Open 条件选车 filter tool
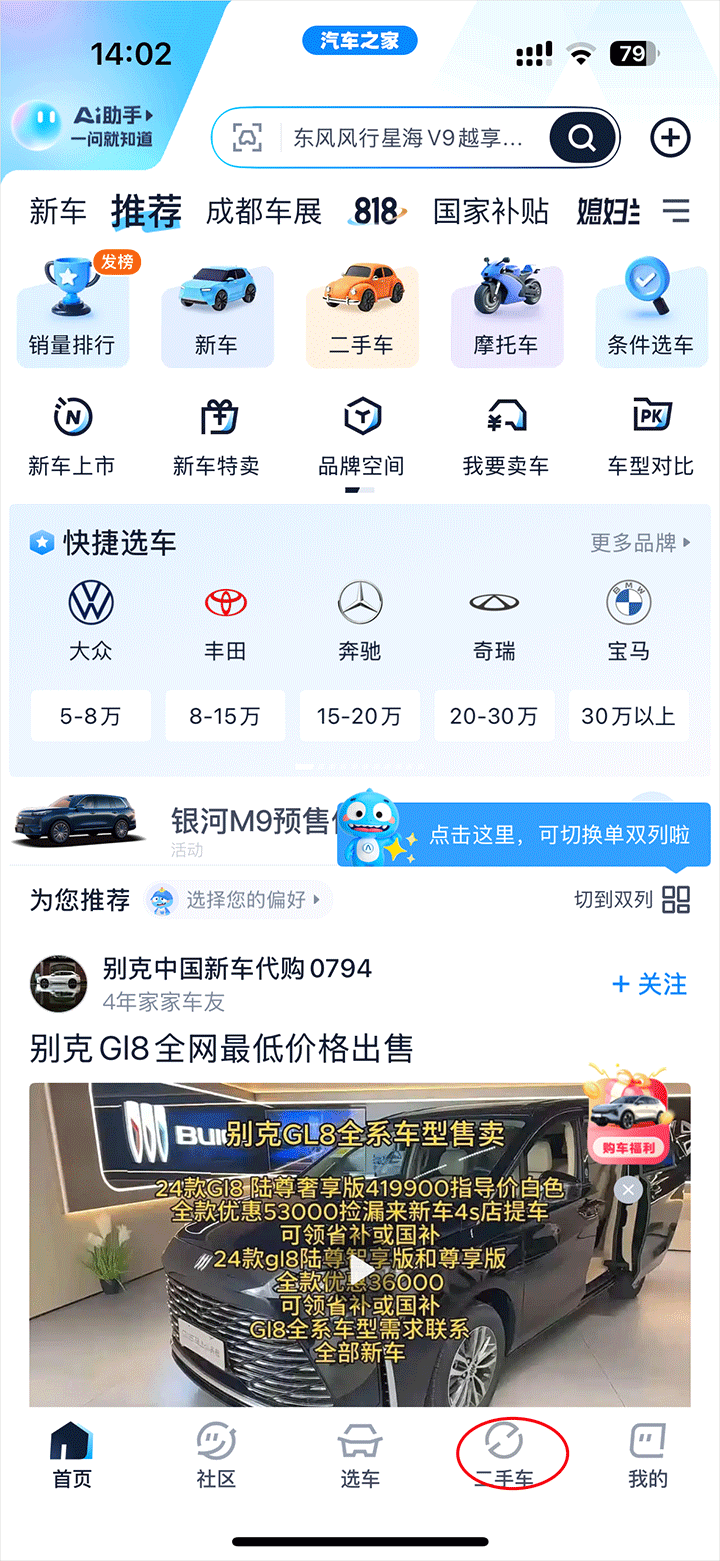The height and width of the screenshot is (1561, 720). coord(650,310)
